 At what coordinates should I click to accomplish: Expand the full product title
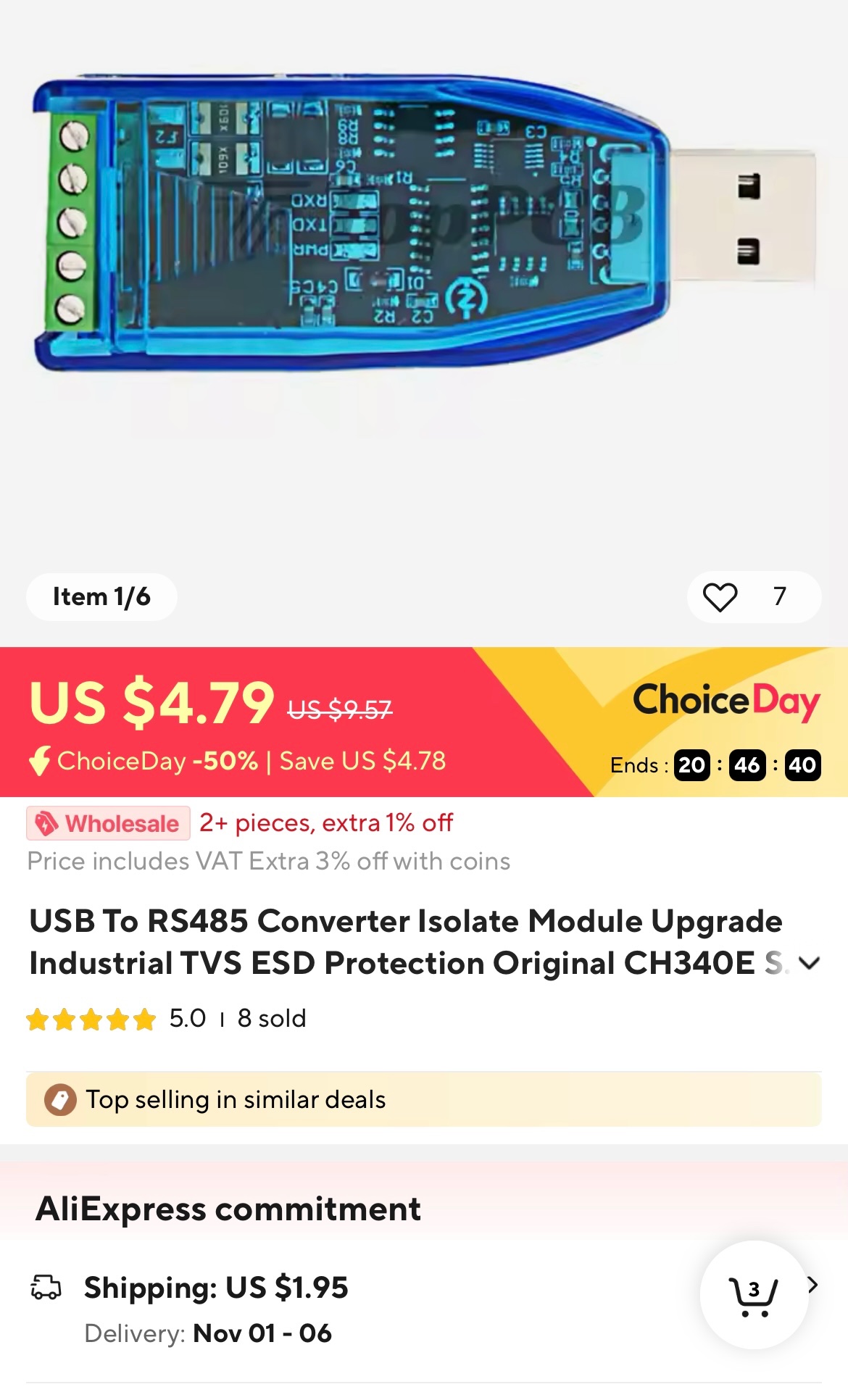809,963
